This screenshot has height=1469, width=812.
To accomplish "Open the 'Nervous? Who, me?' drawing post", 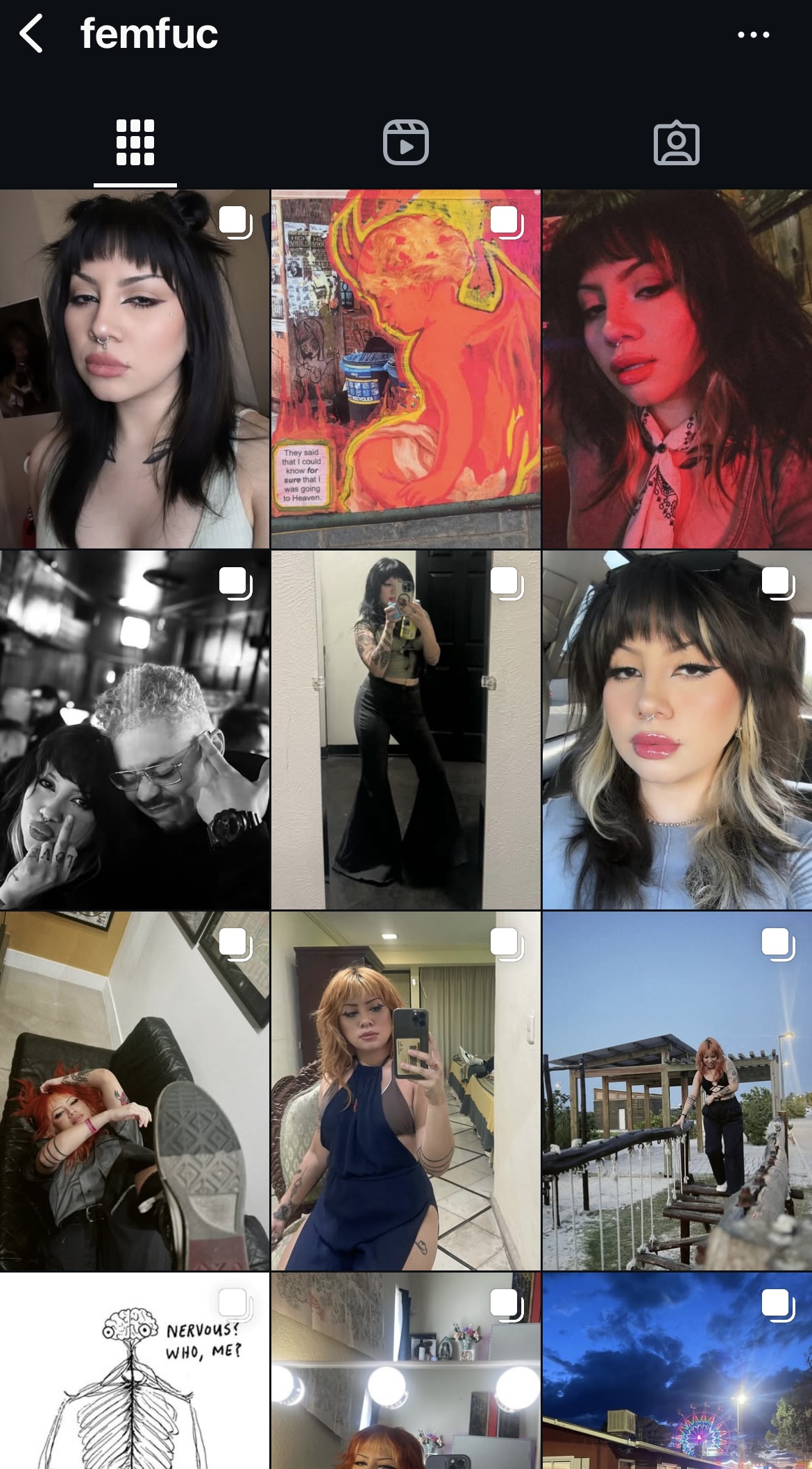I will coord(135,1370).
